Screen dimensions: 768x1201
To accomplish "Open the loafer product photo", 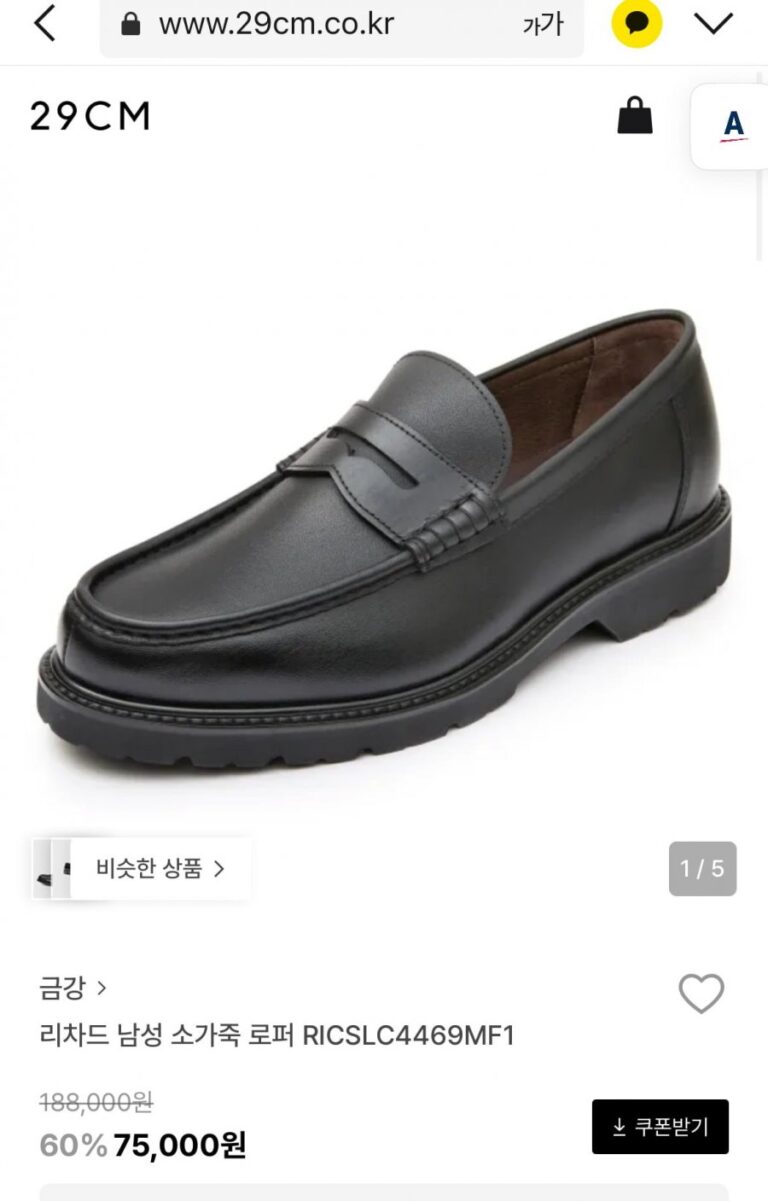I will 384,520.
